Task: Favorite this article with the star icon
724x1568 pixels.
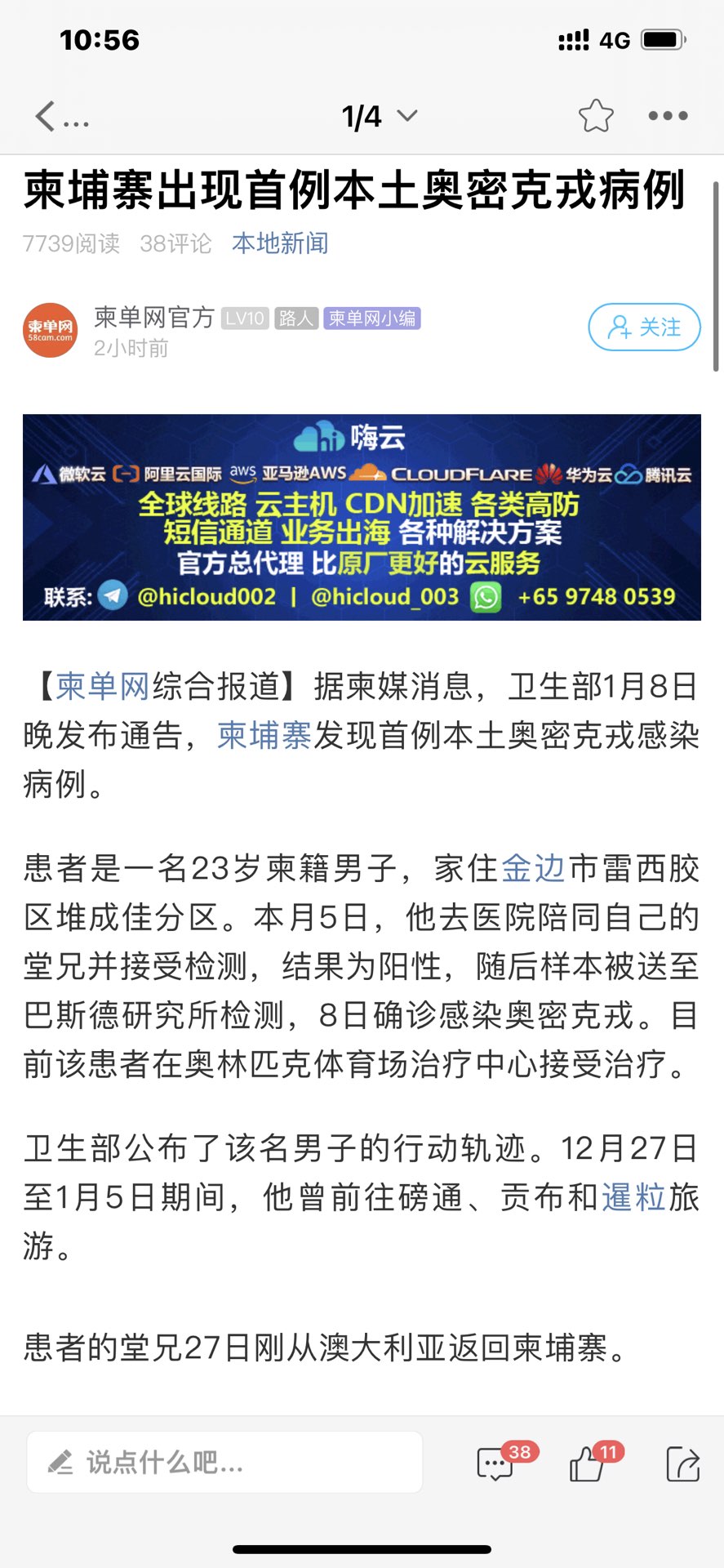Action: (596, 116)
